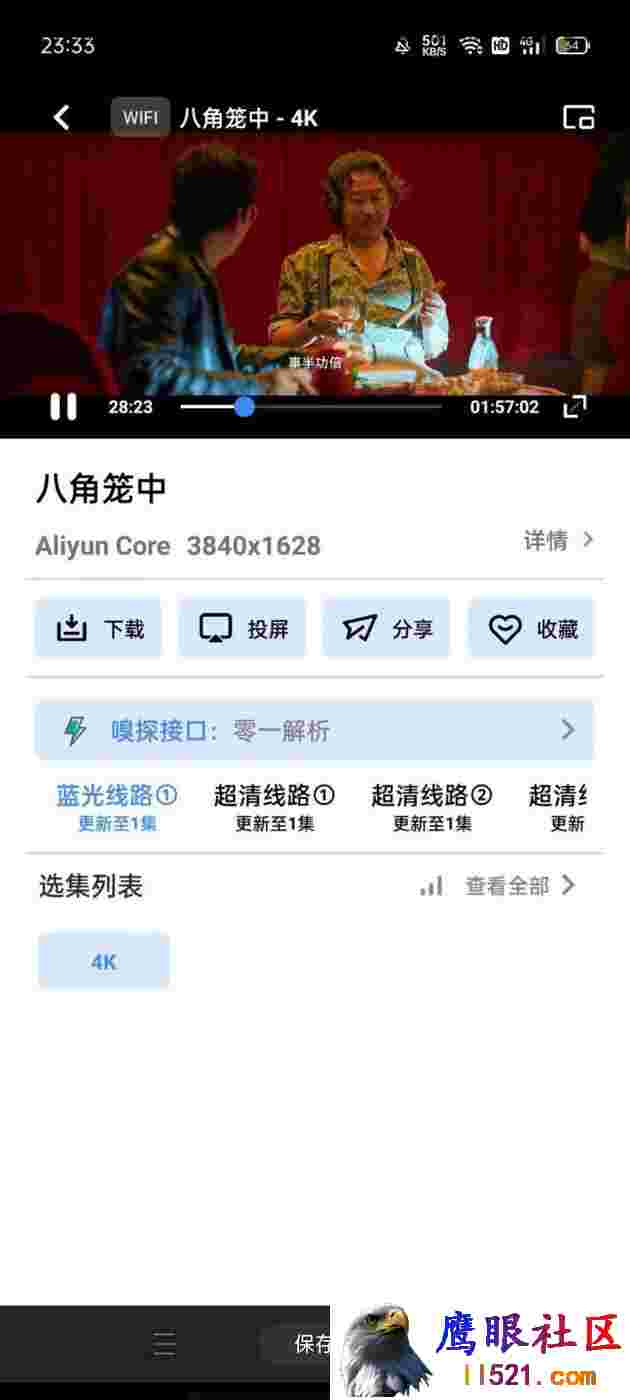Go back using the player's back arrow

[x=62, y=117]
